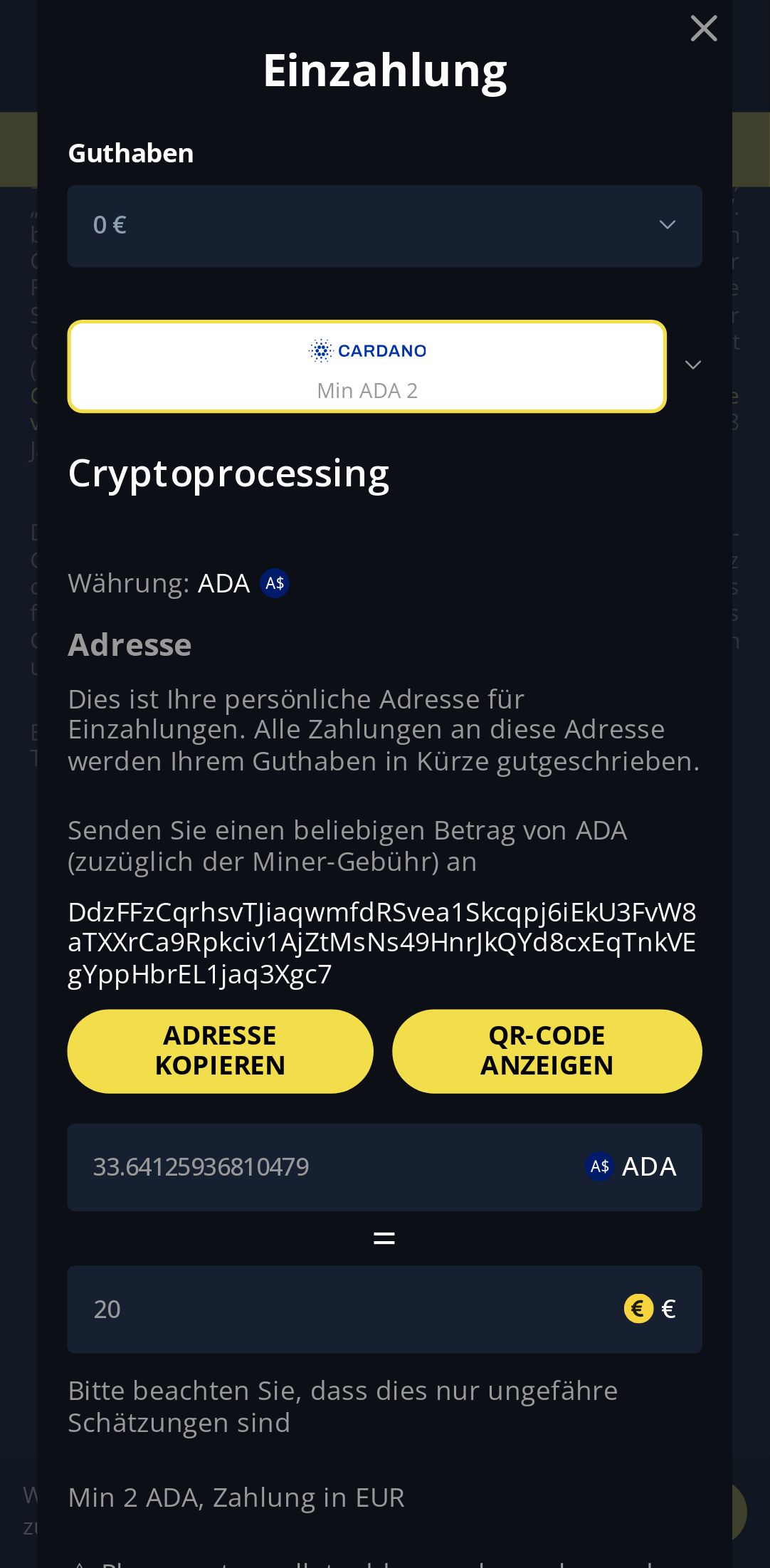Image resolution: width=770 pixels, height=1568 pixels.
Task: Edit the ADA amount field
Action: [x=320, y=1166]
